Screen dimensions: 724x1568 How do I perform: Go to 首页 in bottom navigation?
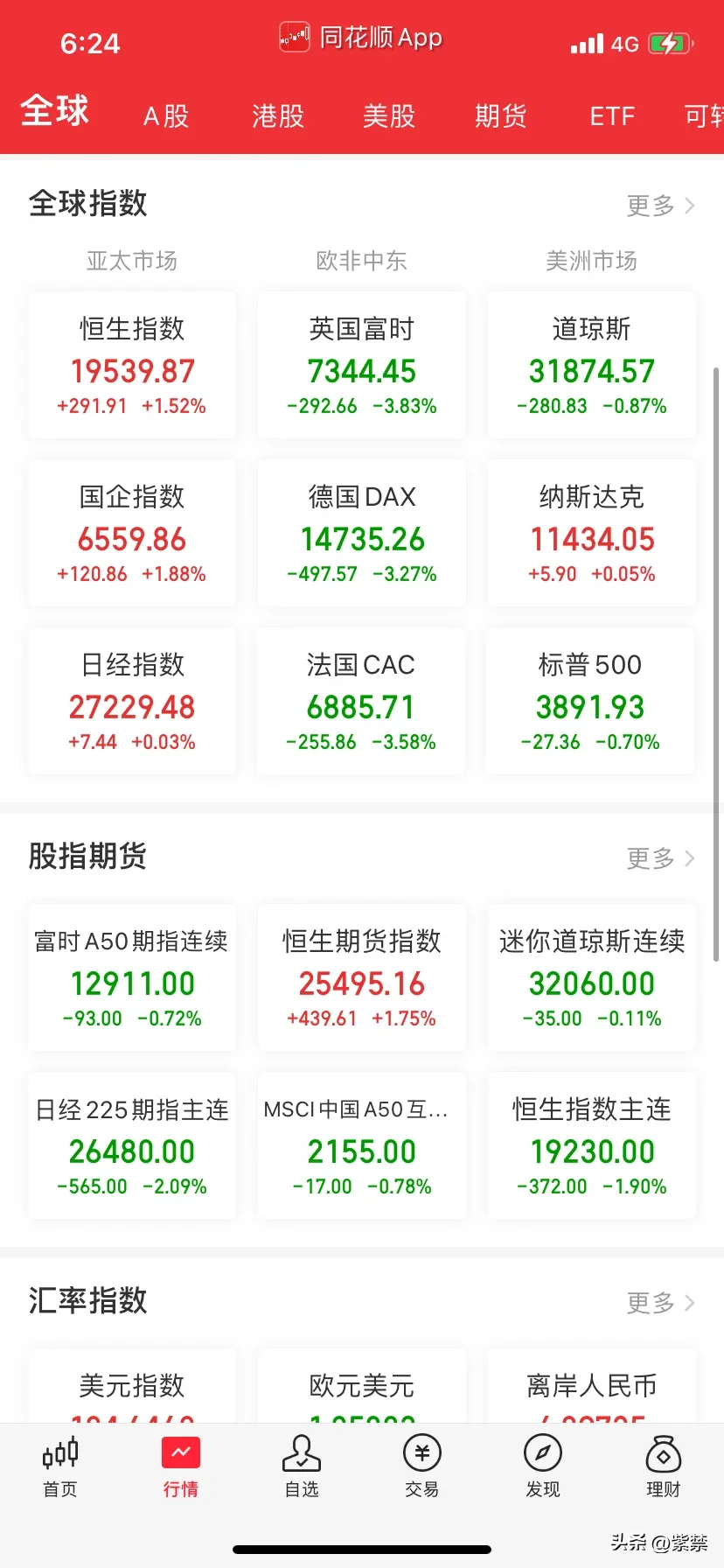coord(60,1466)
